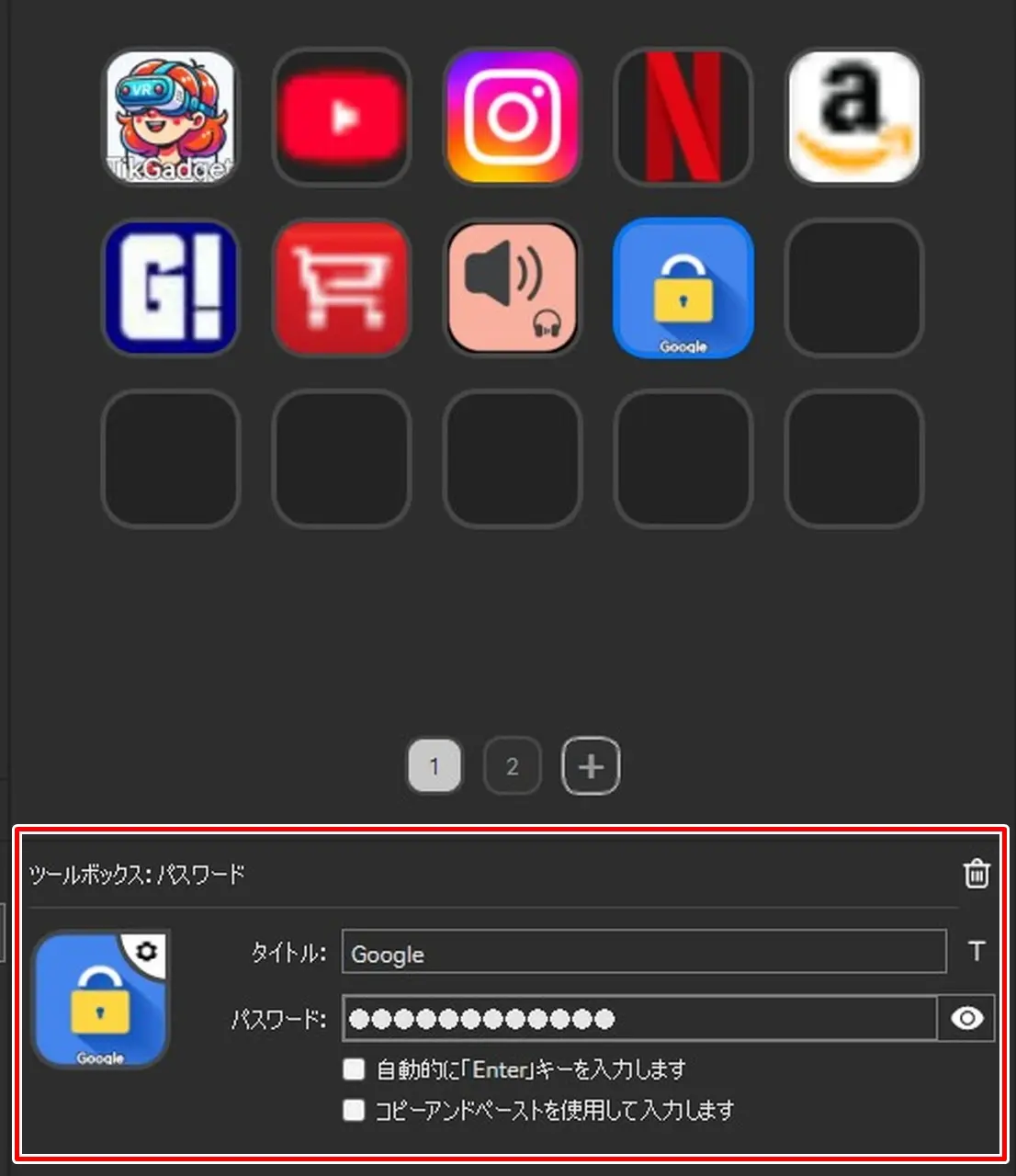Screen dimensions: 1016x1176
Task: Select the TikGadget VR key
Action: point(171,117)
